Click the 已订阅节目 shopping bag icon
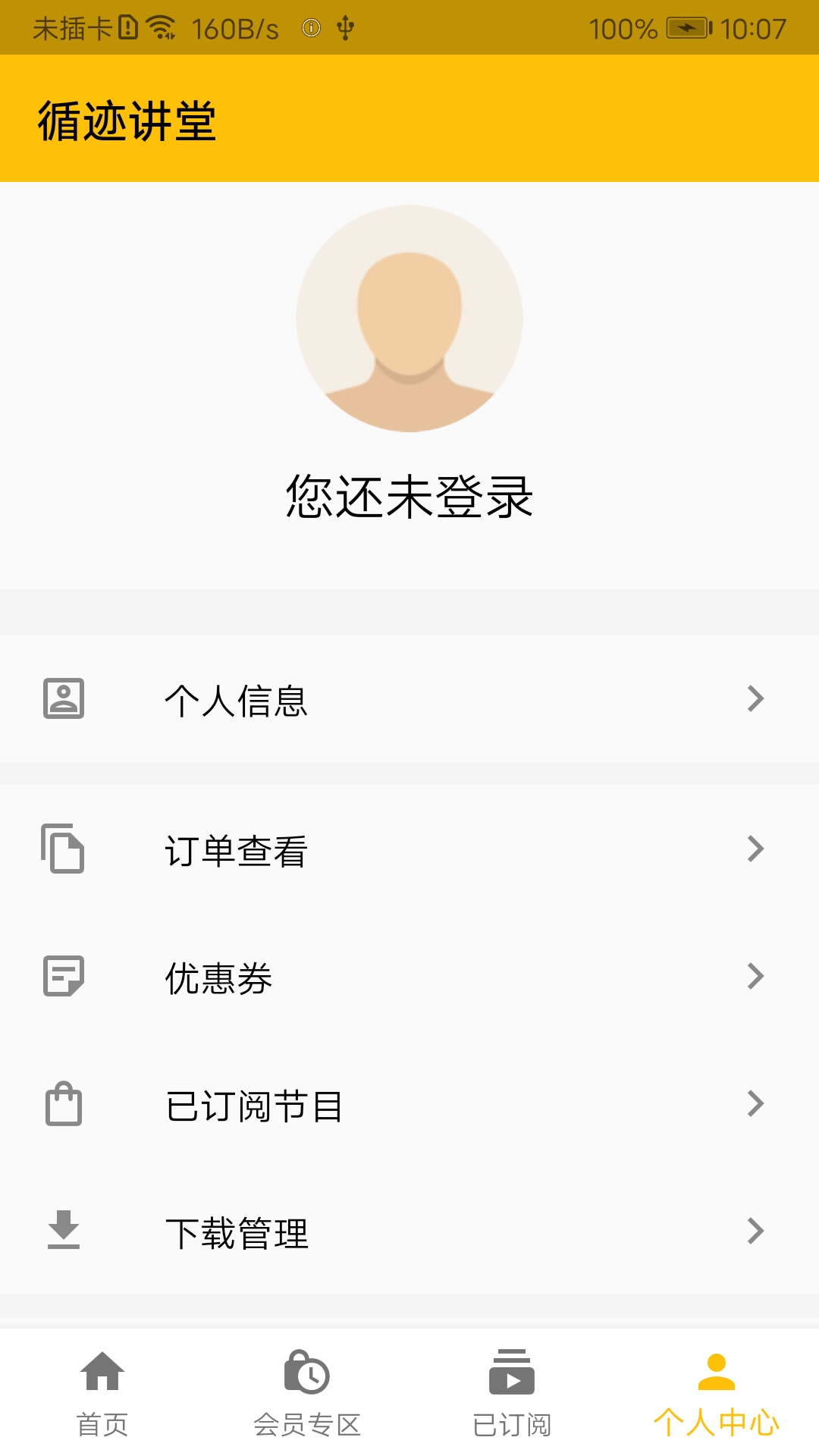Image resolution: width=819 pixels, height=1456 pixels. 64,1106
